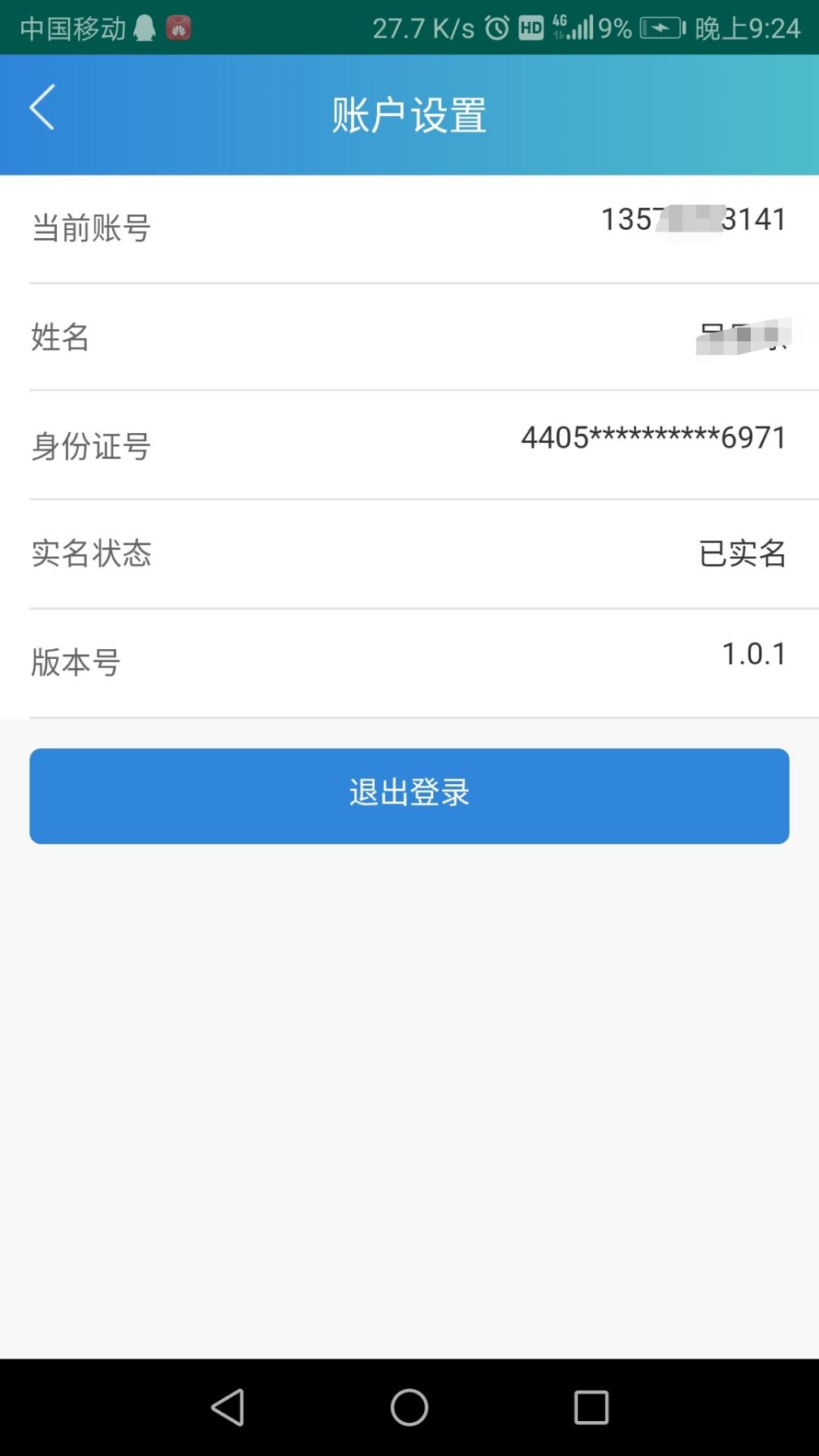Image resolution: width=819 pixels, height=1456 pixels.
Task: Go back from 账户设置 page
Action: (x=42, y=107)
